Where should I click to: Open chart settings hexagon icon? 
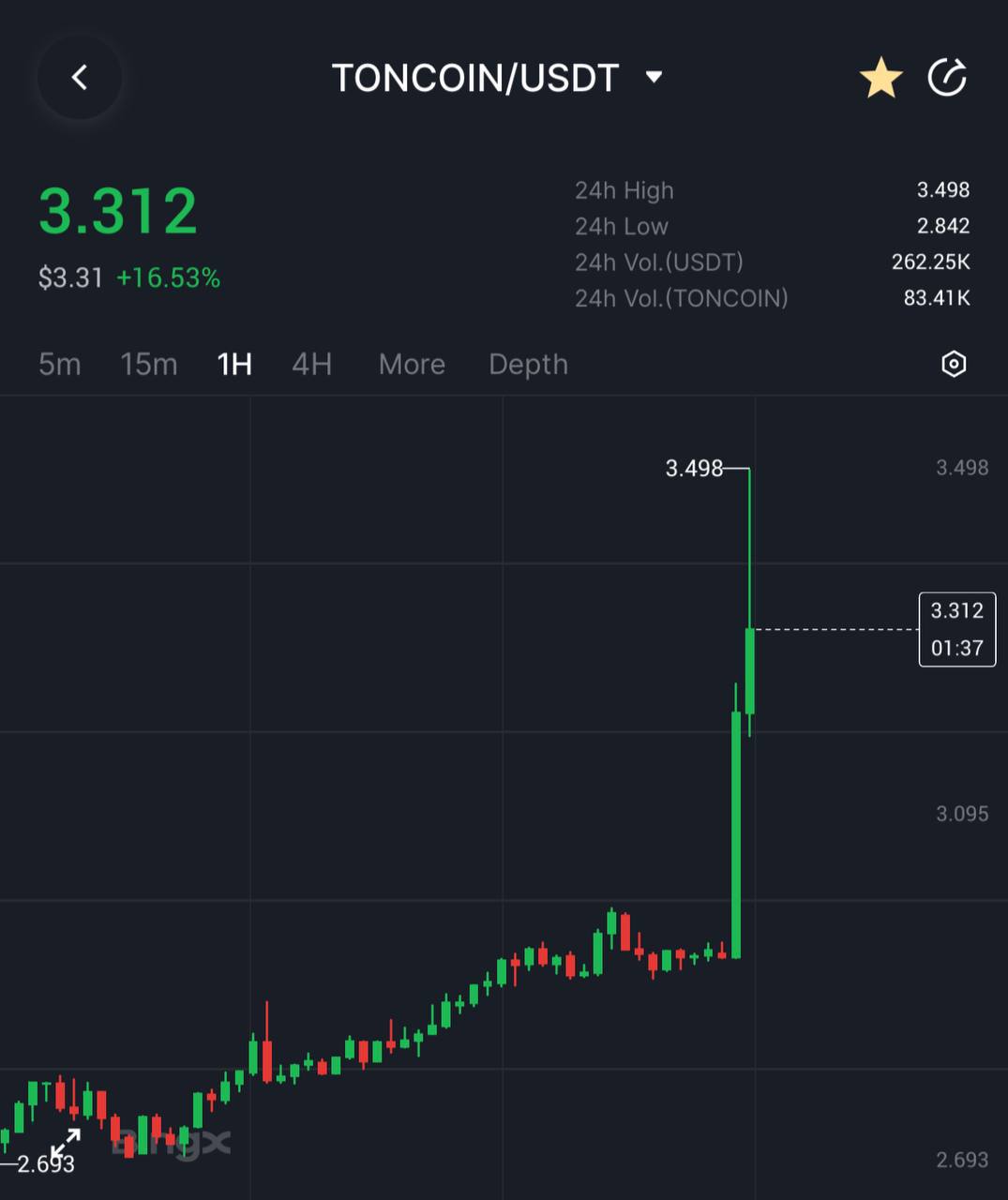(953, 364)
